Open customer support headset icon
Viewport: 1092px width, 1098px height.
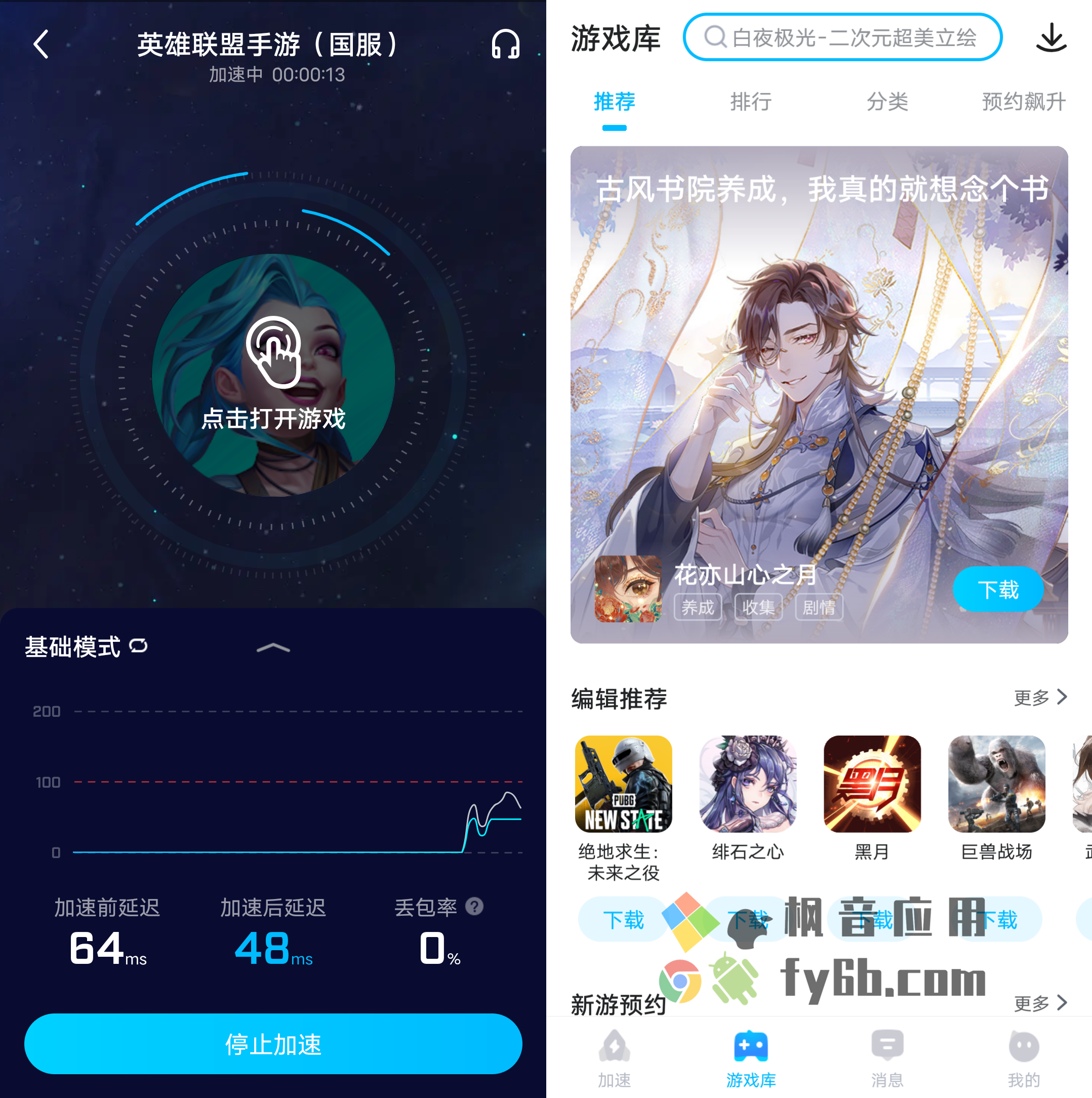coord(505,45)
